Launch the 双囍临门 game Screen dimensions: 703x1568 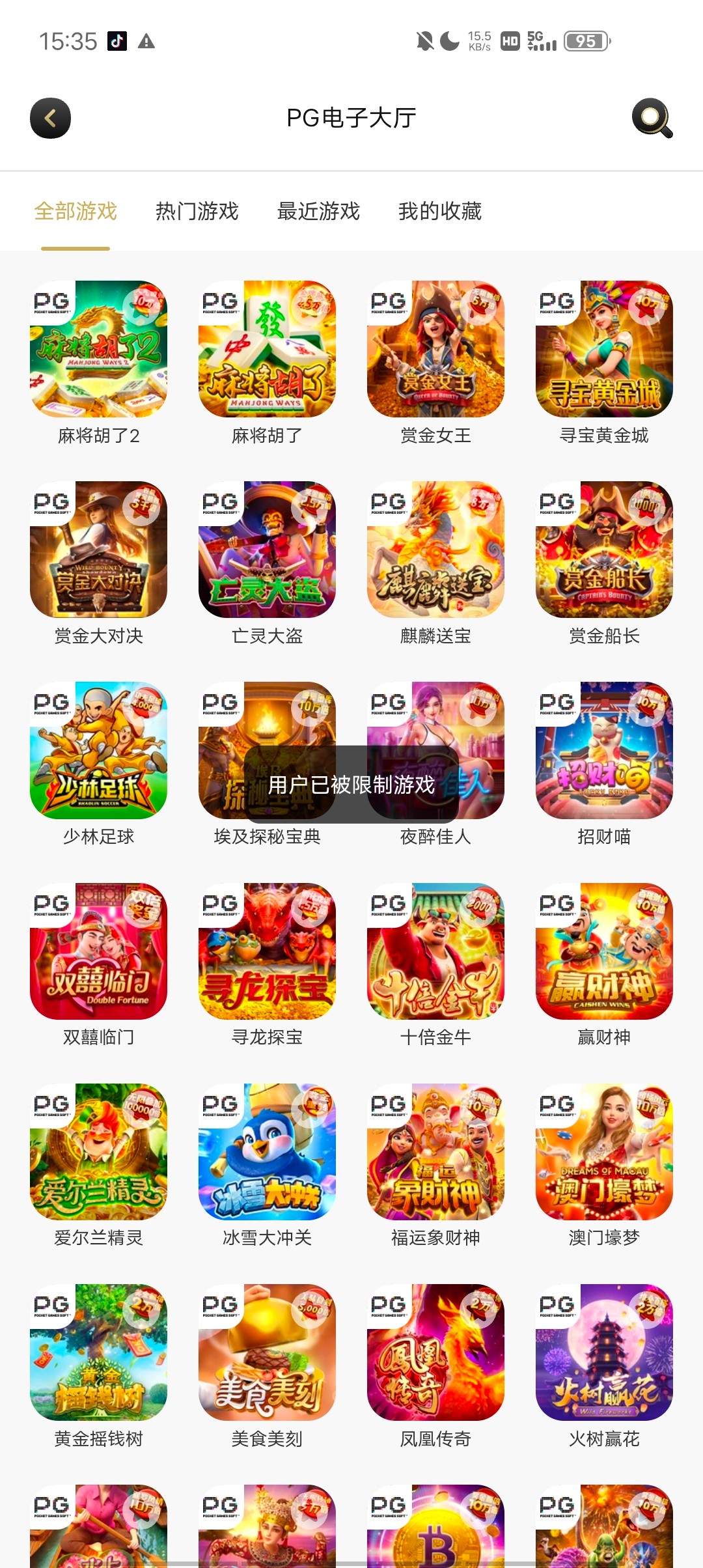98,951
